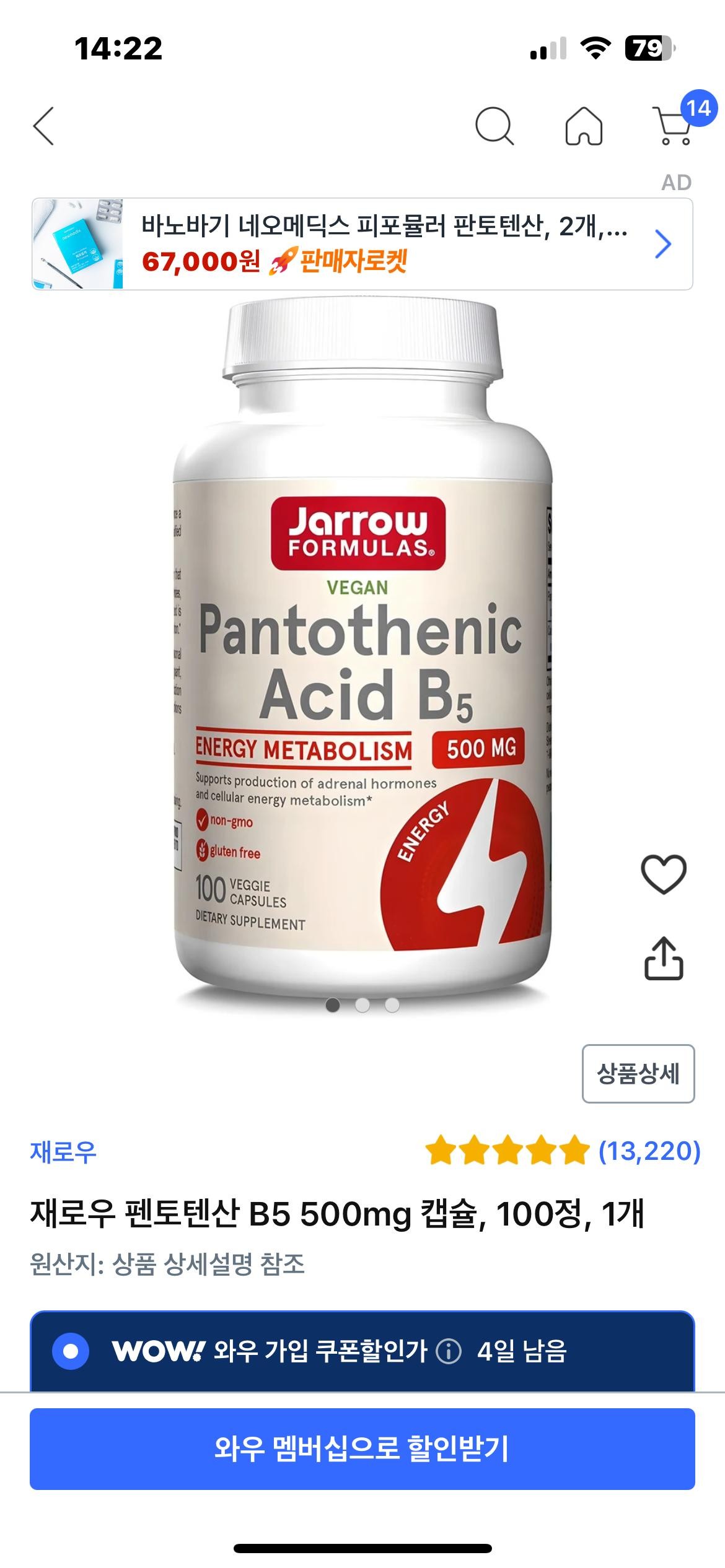The image size is (725, 1568).
Task: Add product to wishlist with heart icon
Action: (x=664, y=874)
